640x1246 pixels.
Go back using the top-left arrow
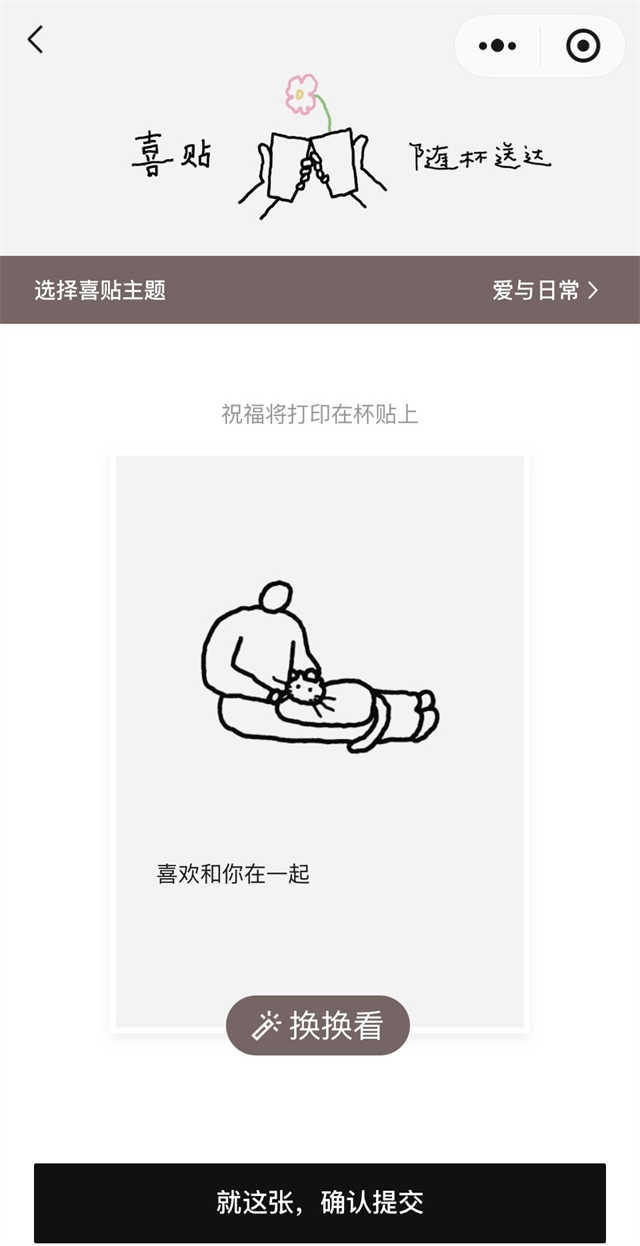(36, 40)
